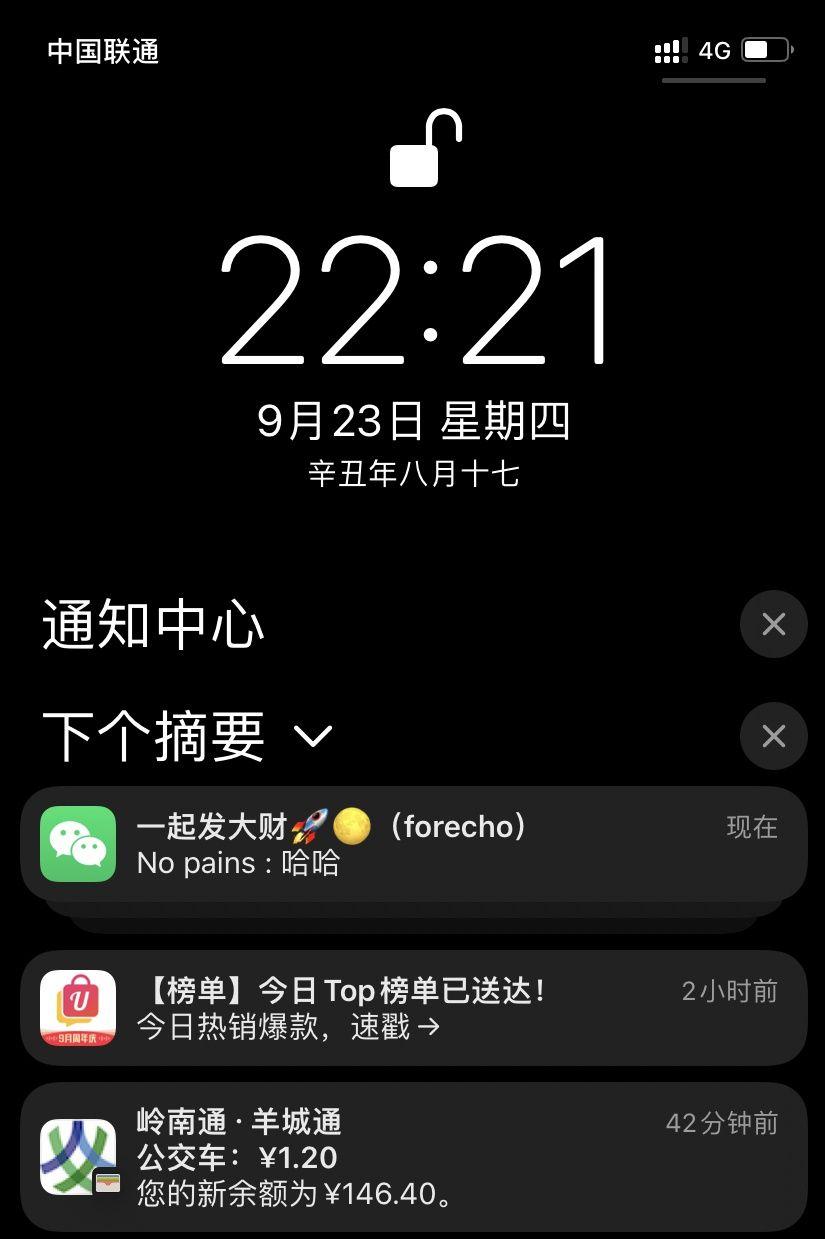Tap the 9月周年庆 shopping app icon
This screenshot has width=825, height=1239.
tap(78, 1007)
